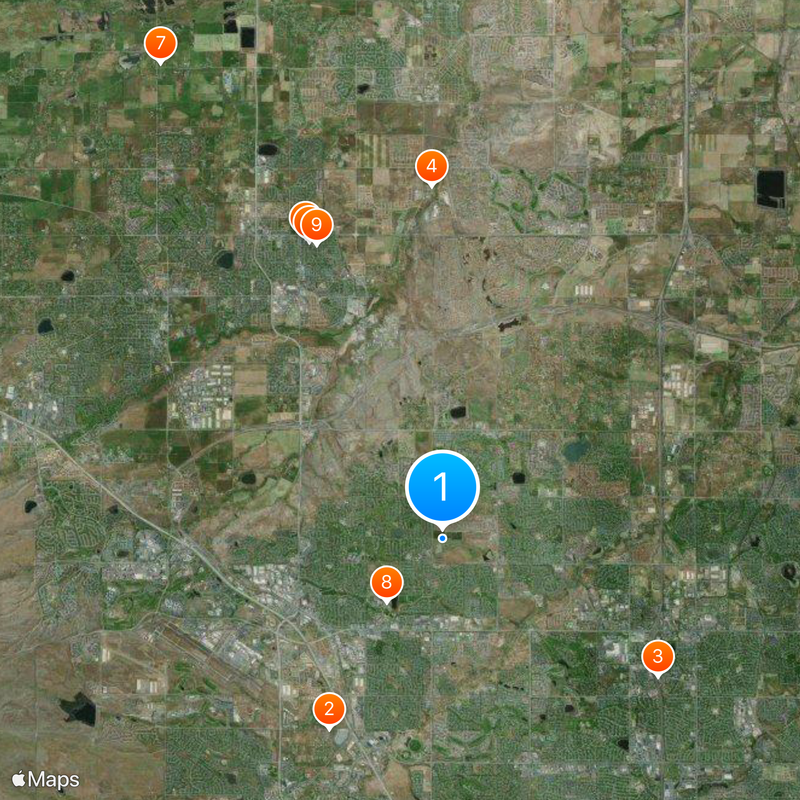Viewport: 800px width, 800px height.
Task: Select the orange pin numbered 4
Action: 431,166
